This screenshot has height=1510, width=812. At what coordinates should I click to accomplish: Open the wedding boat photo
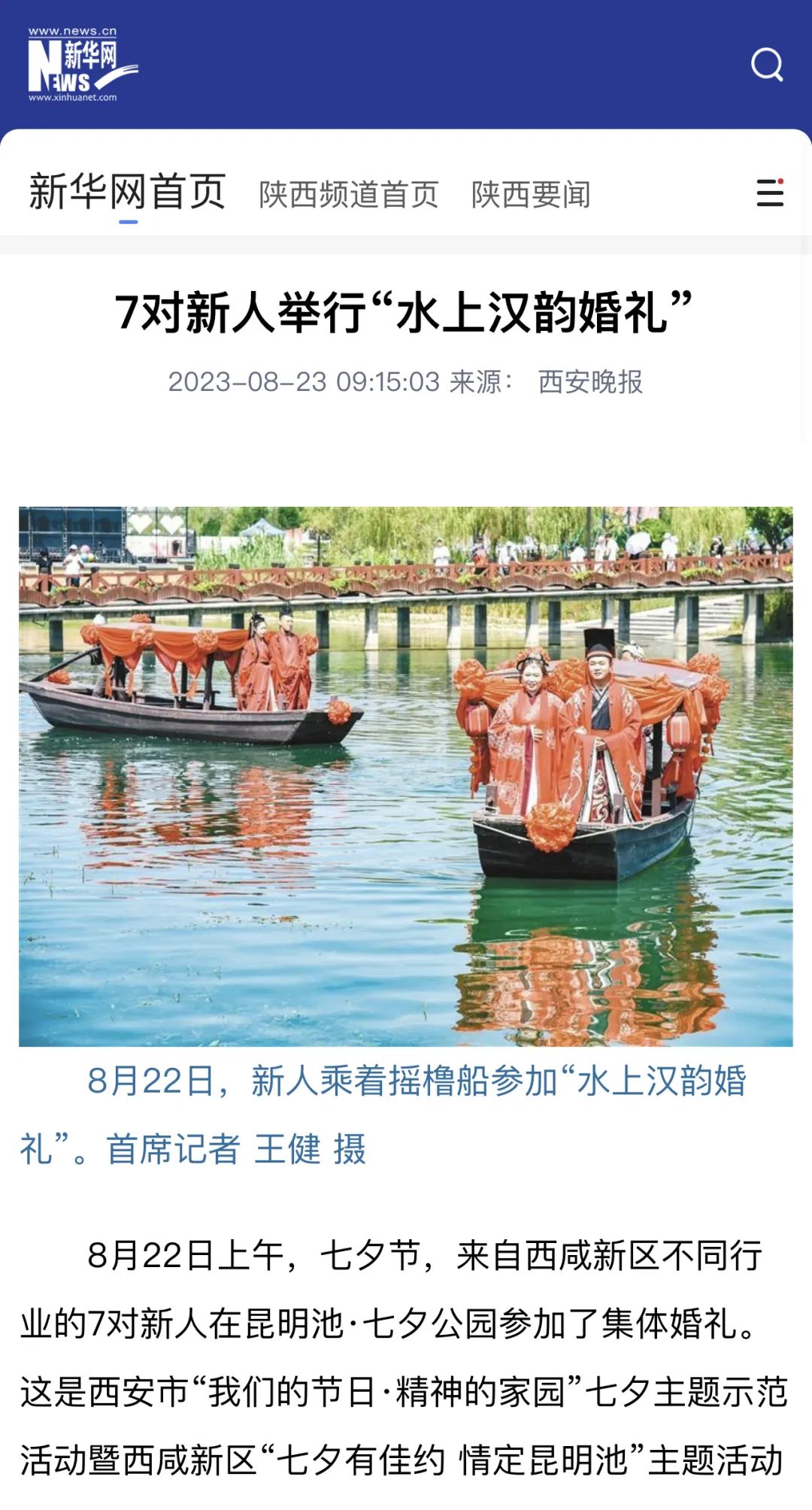(x=406, y=776)
